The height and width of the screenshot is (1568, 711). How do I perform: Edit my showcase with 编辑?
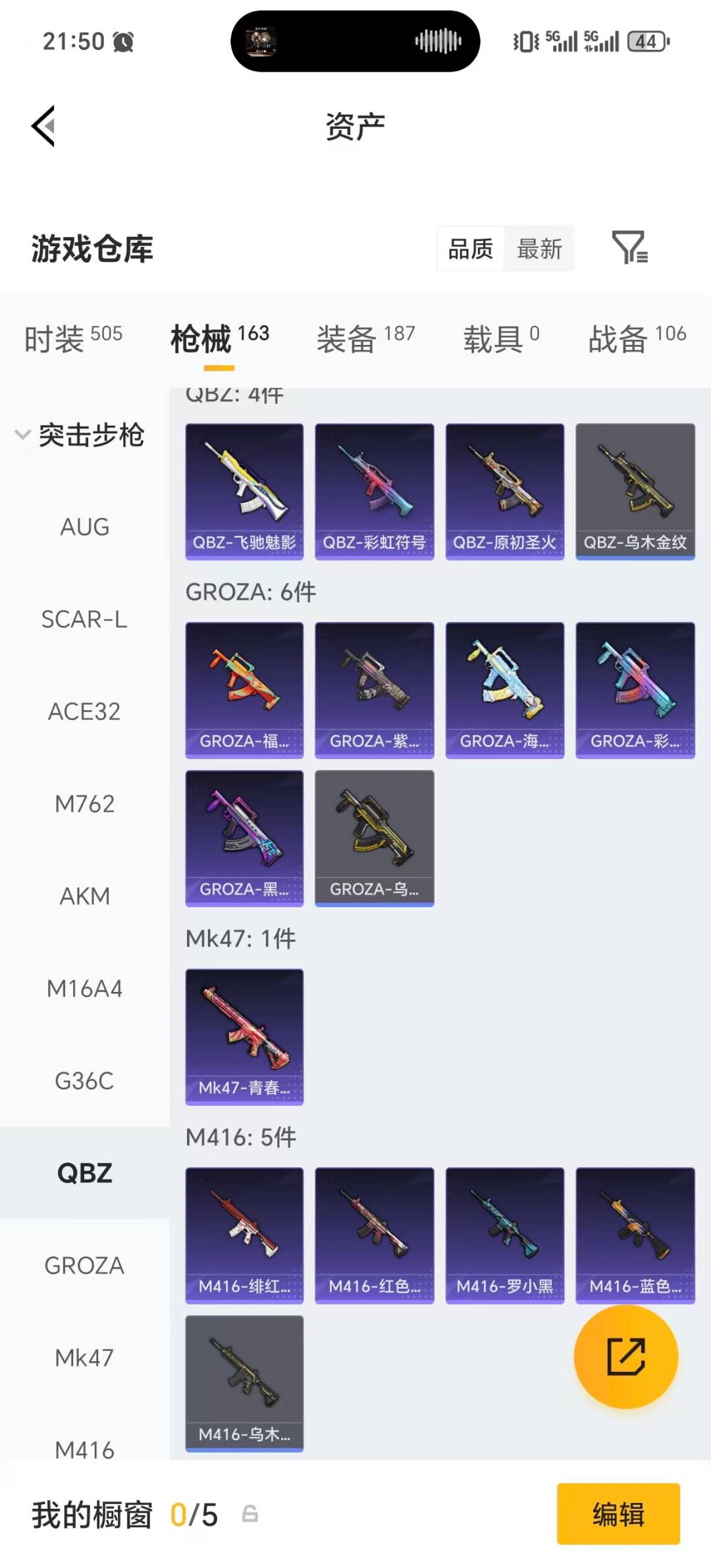[x=618, y=1513]
